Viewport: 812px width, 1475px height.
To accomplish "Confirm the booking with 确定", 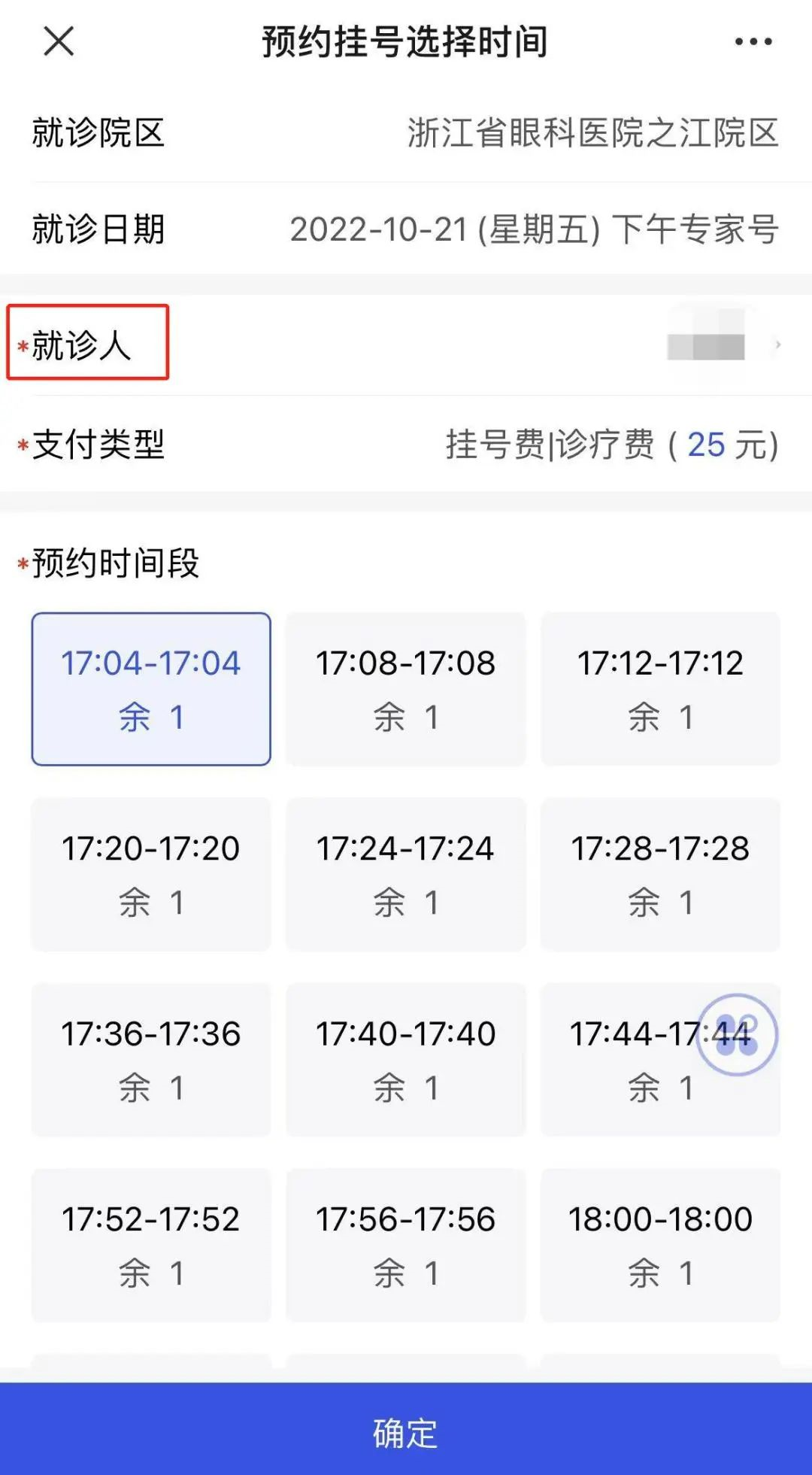I will [x=406, y=1432].
